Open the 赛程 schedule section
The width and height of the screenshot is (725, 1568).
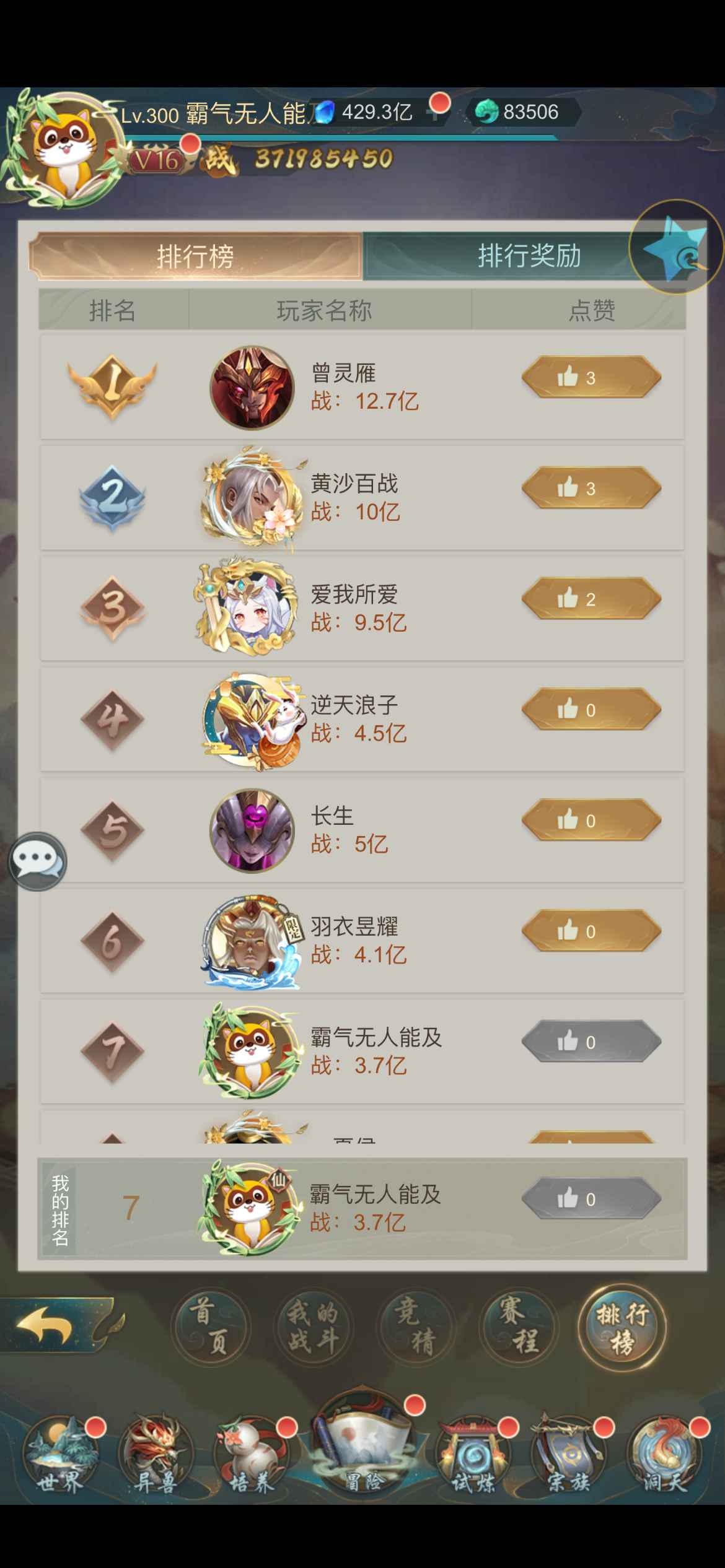coord(519,1327)
